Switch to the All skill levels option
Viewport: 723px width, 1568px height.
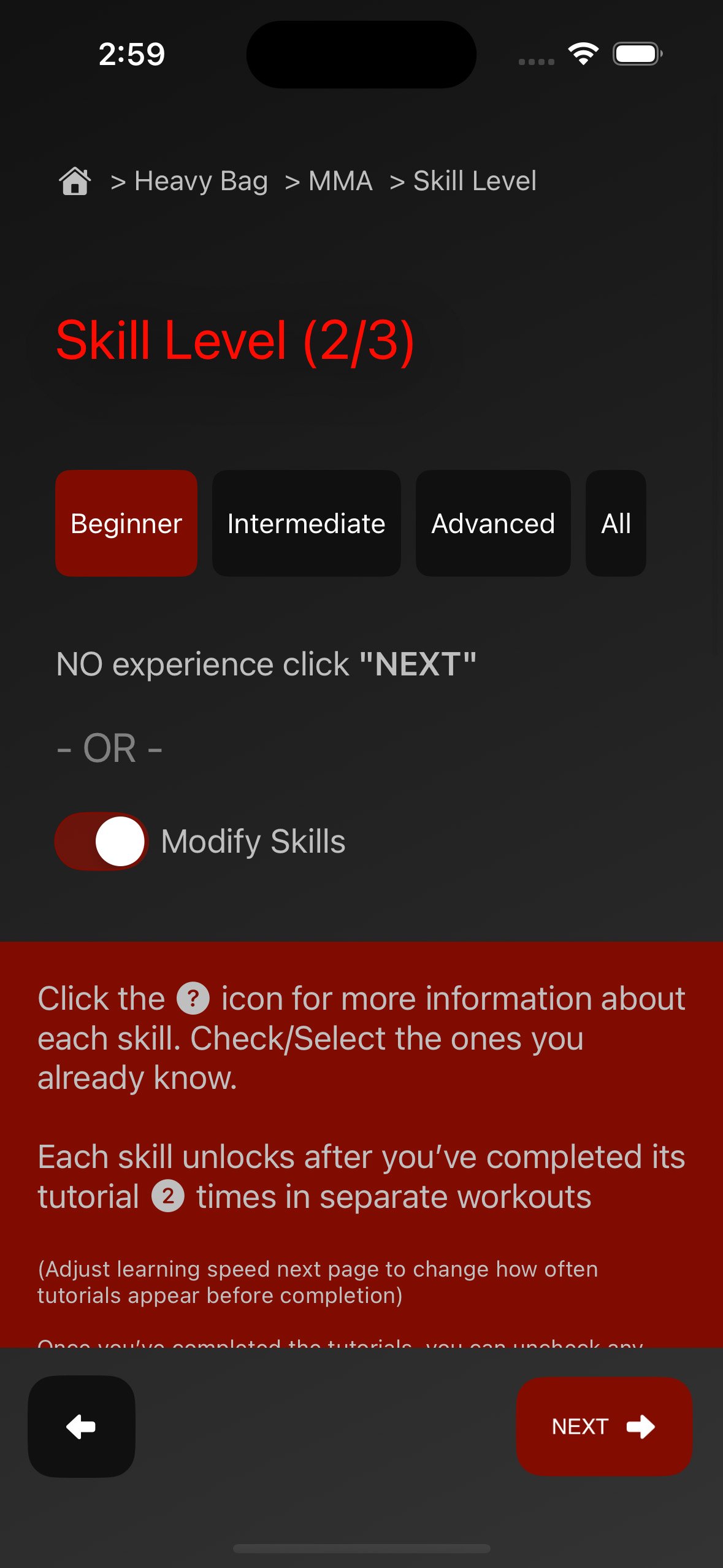point(616,523)
